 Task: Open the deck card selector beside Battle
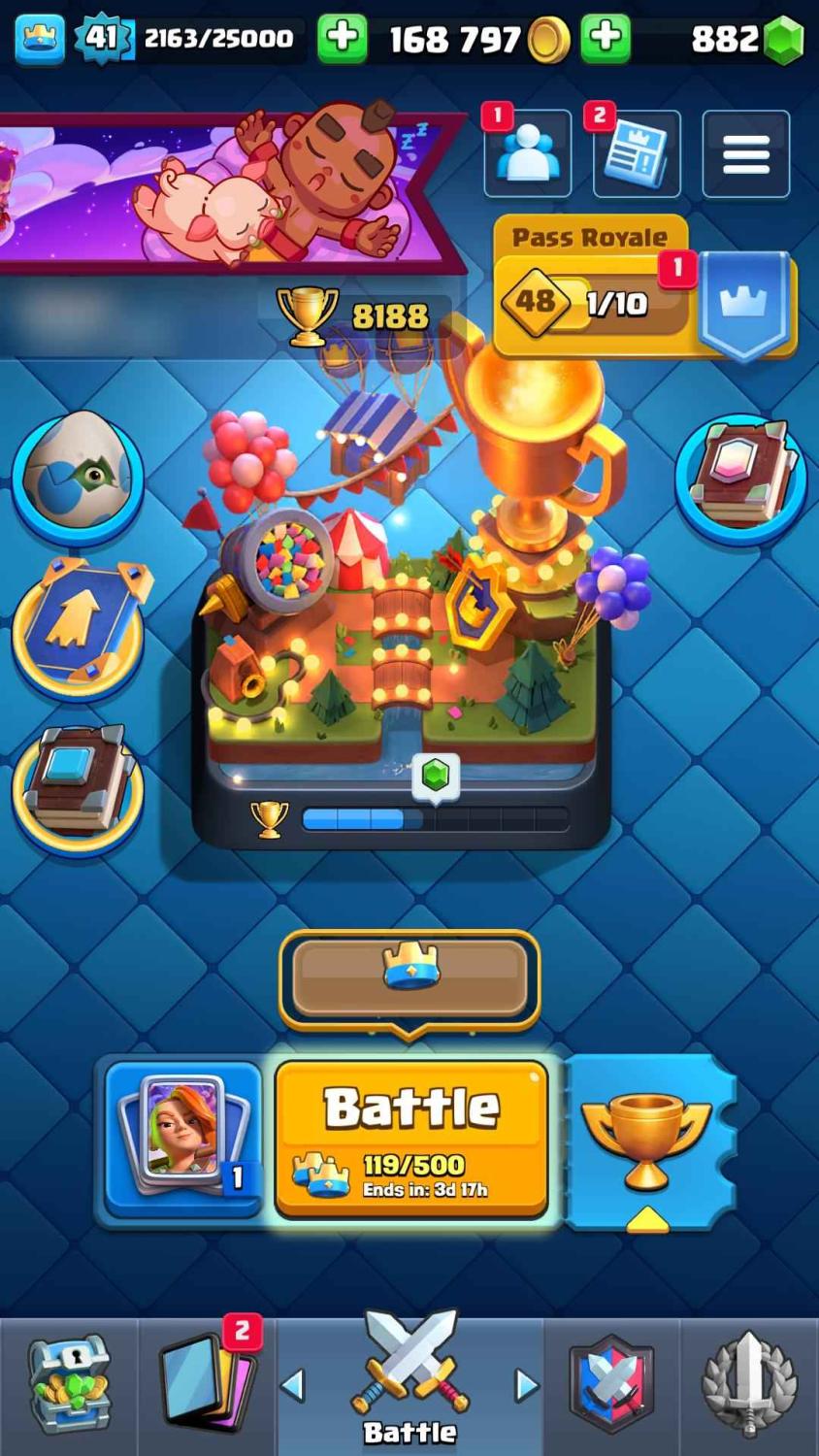tap(183, 1138)
